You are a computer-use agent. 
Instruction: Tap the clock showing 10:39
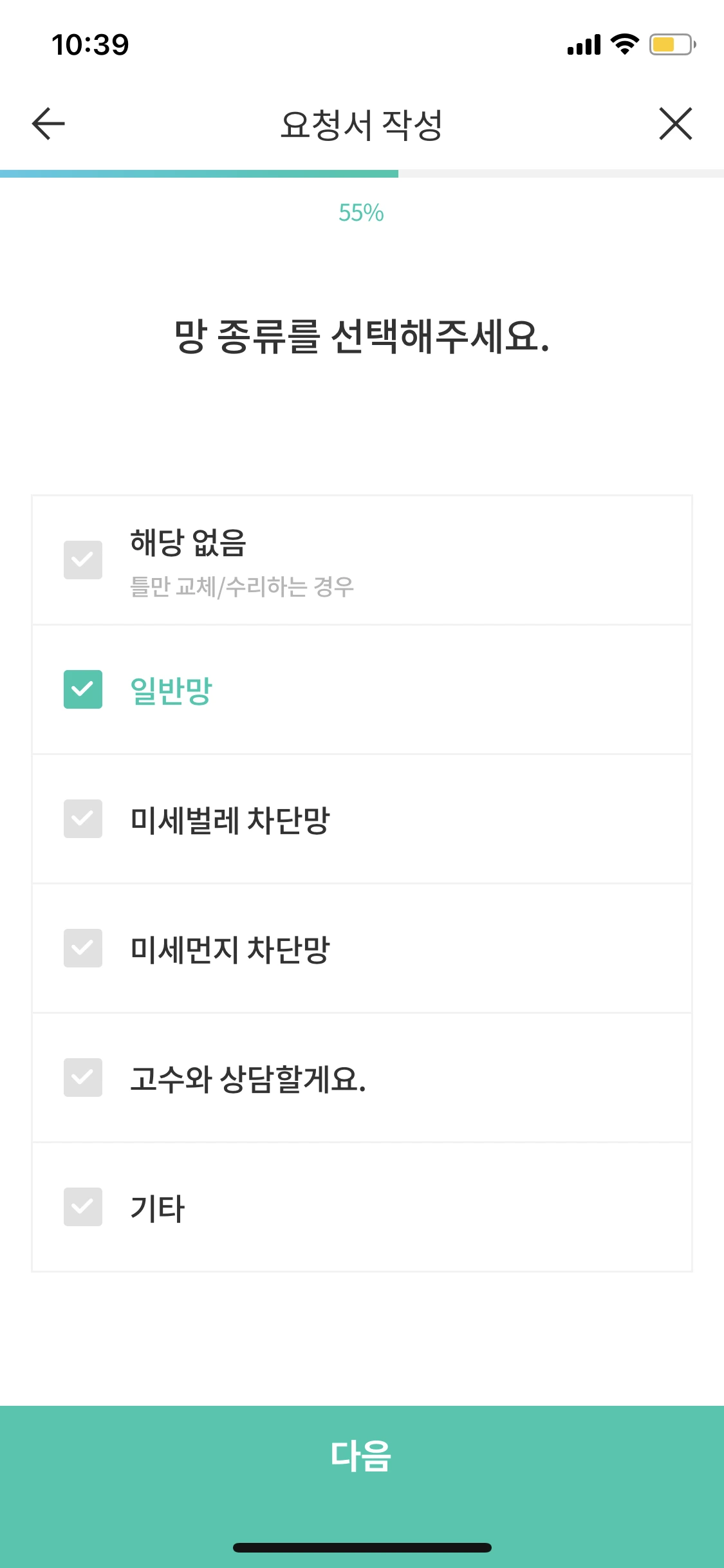point(90,42)
